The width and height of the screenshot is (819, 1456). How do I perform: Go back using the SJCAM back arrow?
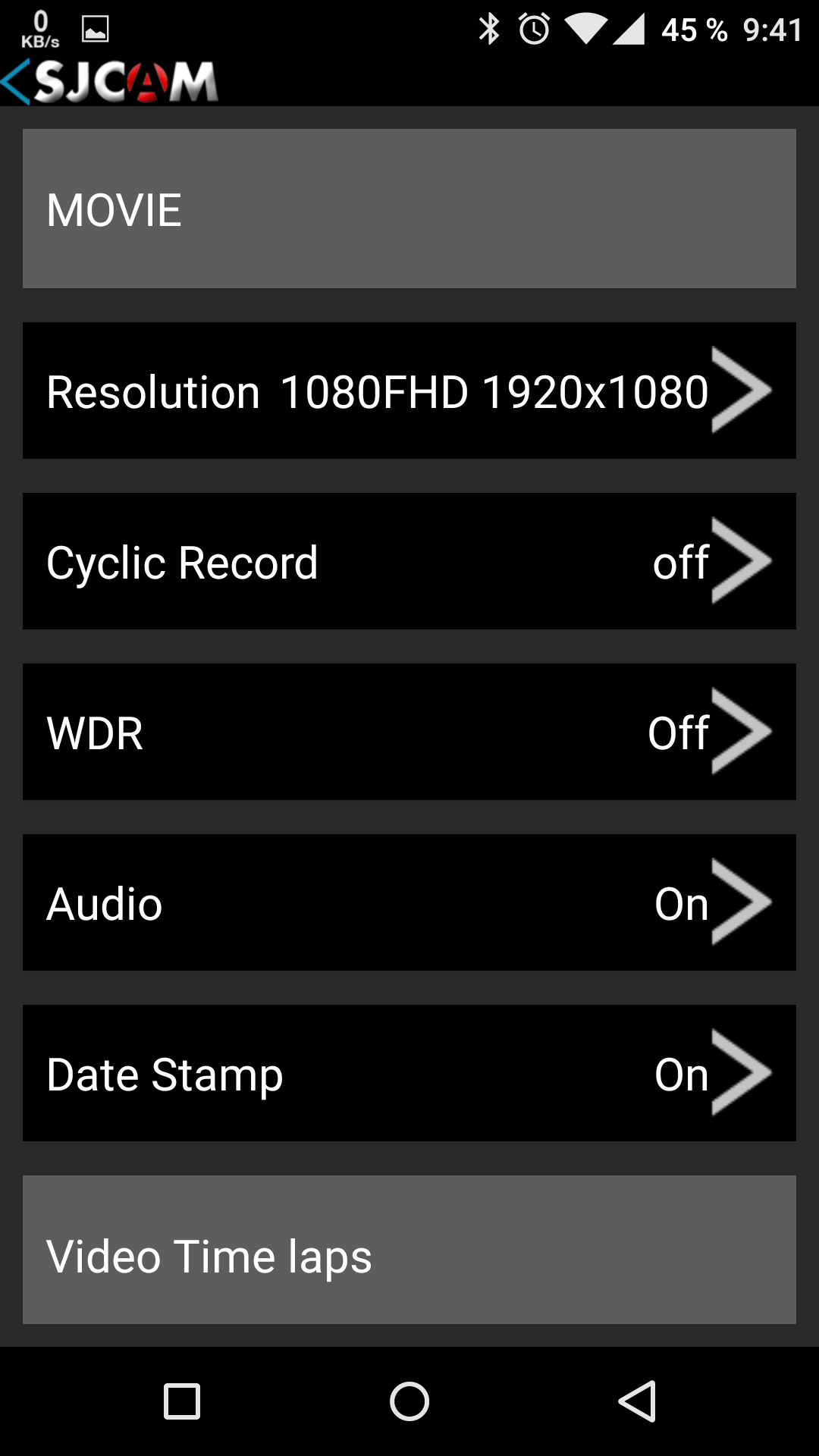[15, 81]
